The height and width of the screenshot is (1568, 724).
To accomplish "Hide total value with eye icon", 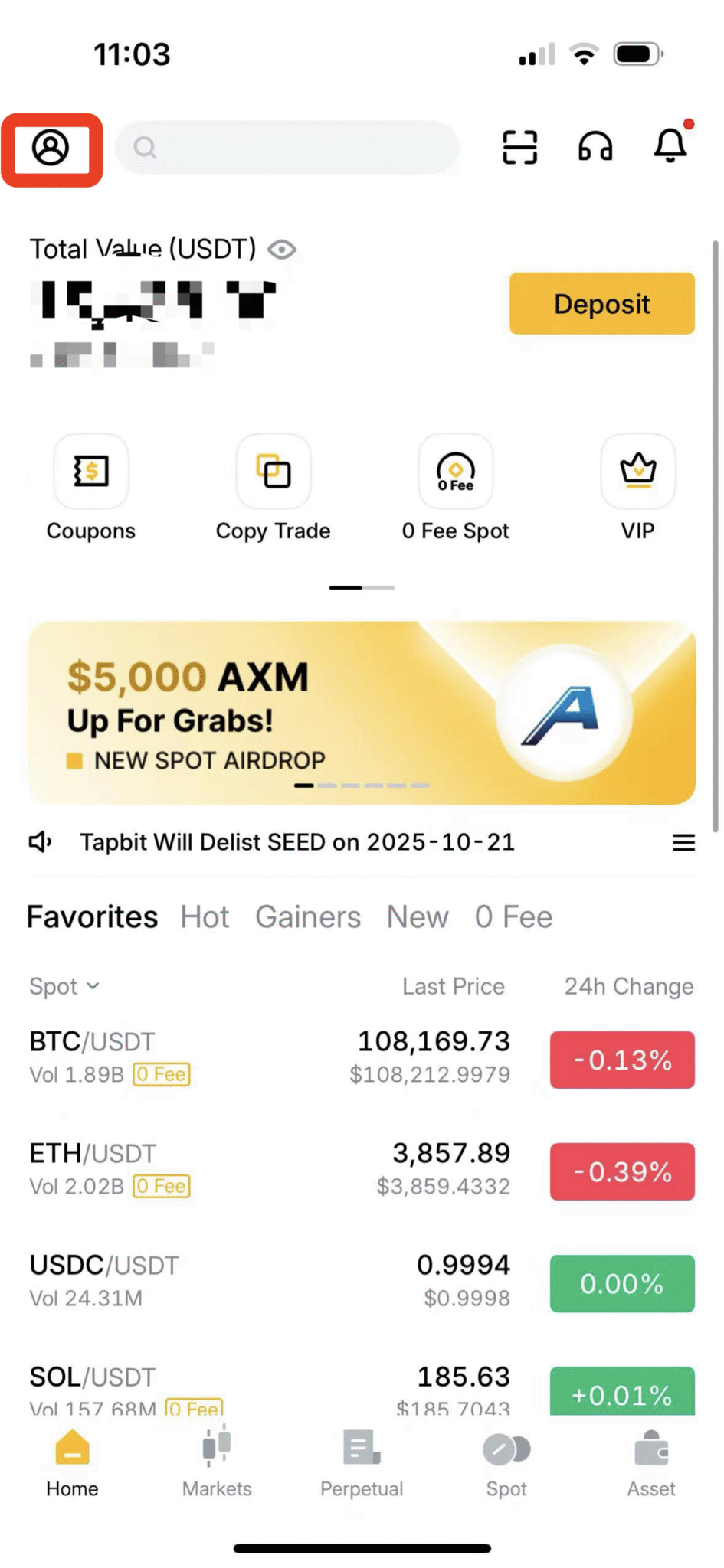I will tap(282, 250).
